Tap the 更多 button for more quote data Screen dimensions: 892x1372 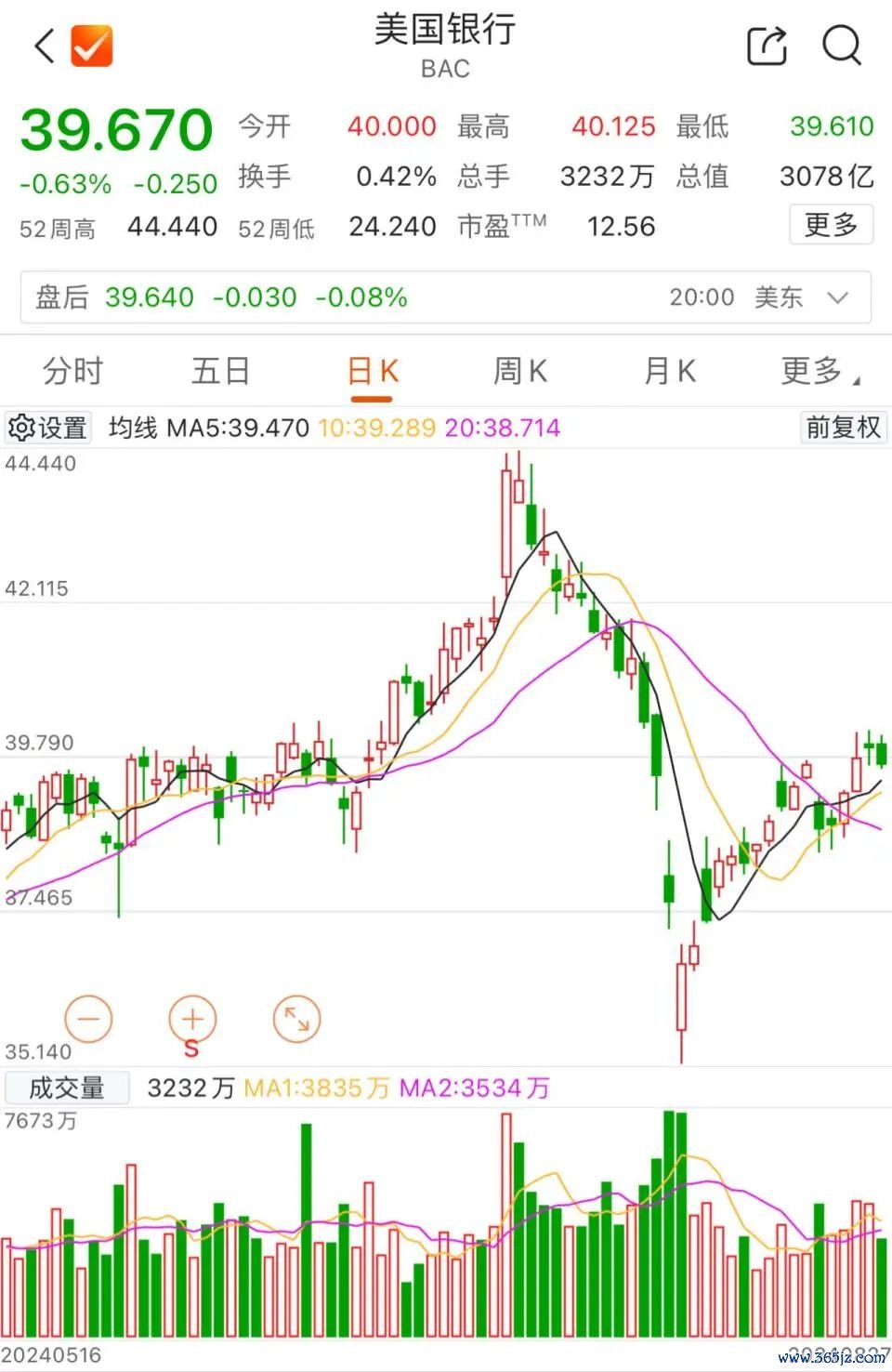(831, 224)
